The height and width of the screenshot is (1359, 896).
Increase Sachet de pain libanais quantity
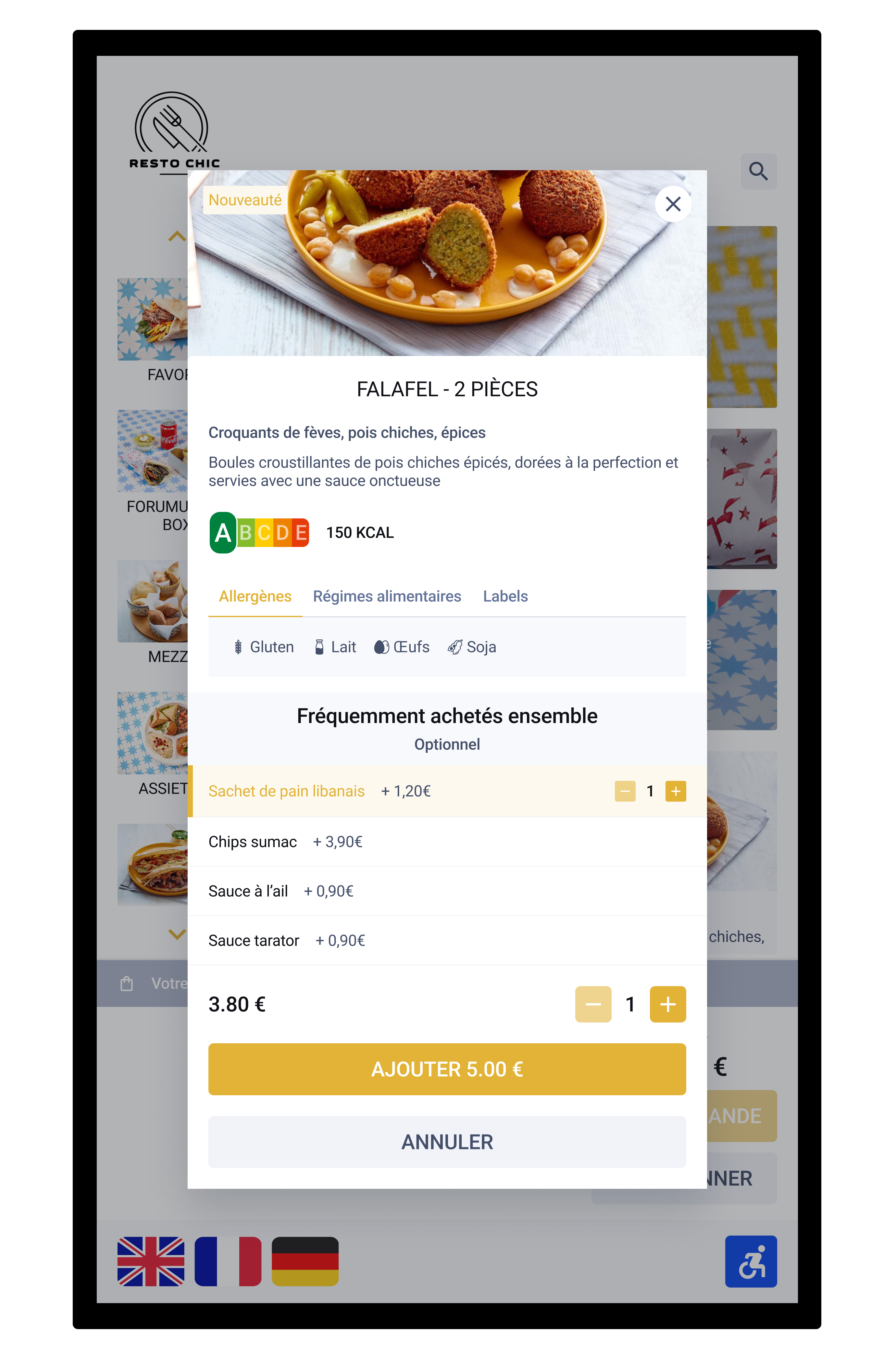[x=676, y=791]
